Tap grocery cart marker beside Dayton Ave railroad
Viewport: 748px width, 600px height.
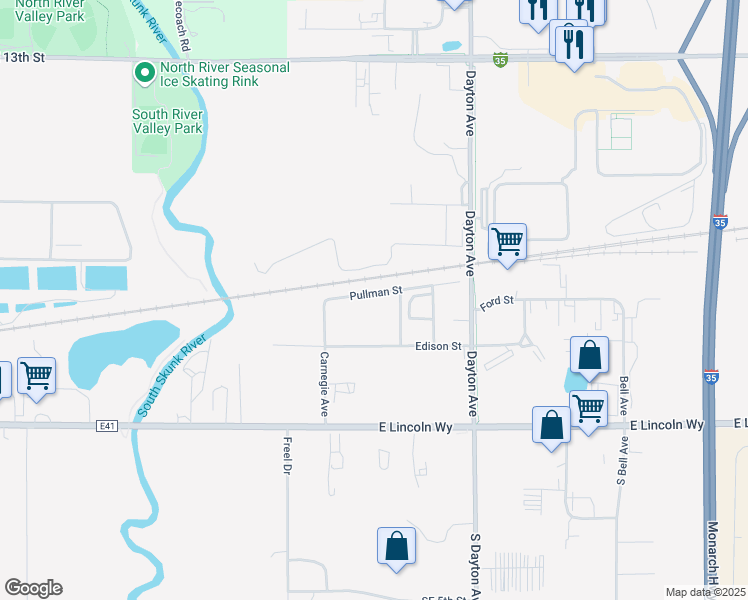coord(508,241)
